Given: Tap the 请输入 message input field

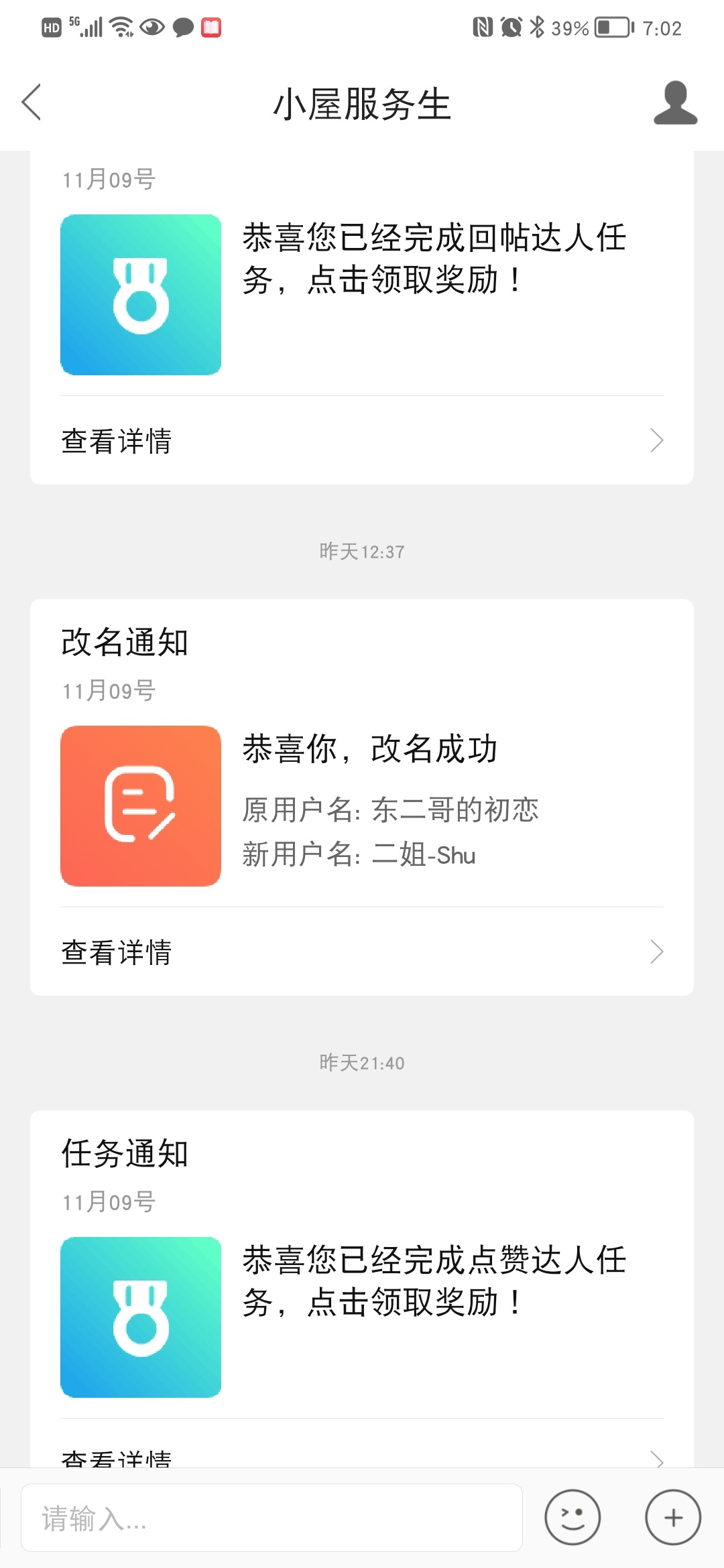Looking at the screenshot, I should pyautogui.click(x=271, y=1518).
